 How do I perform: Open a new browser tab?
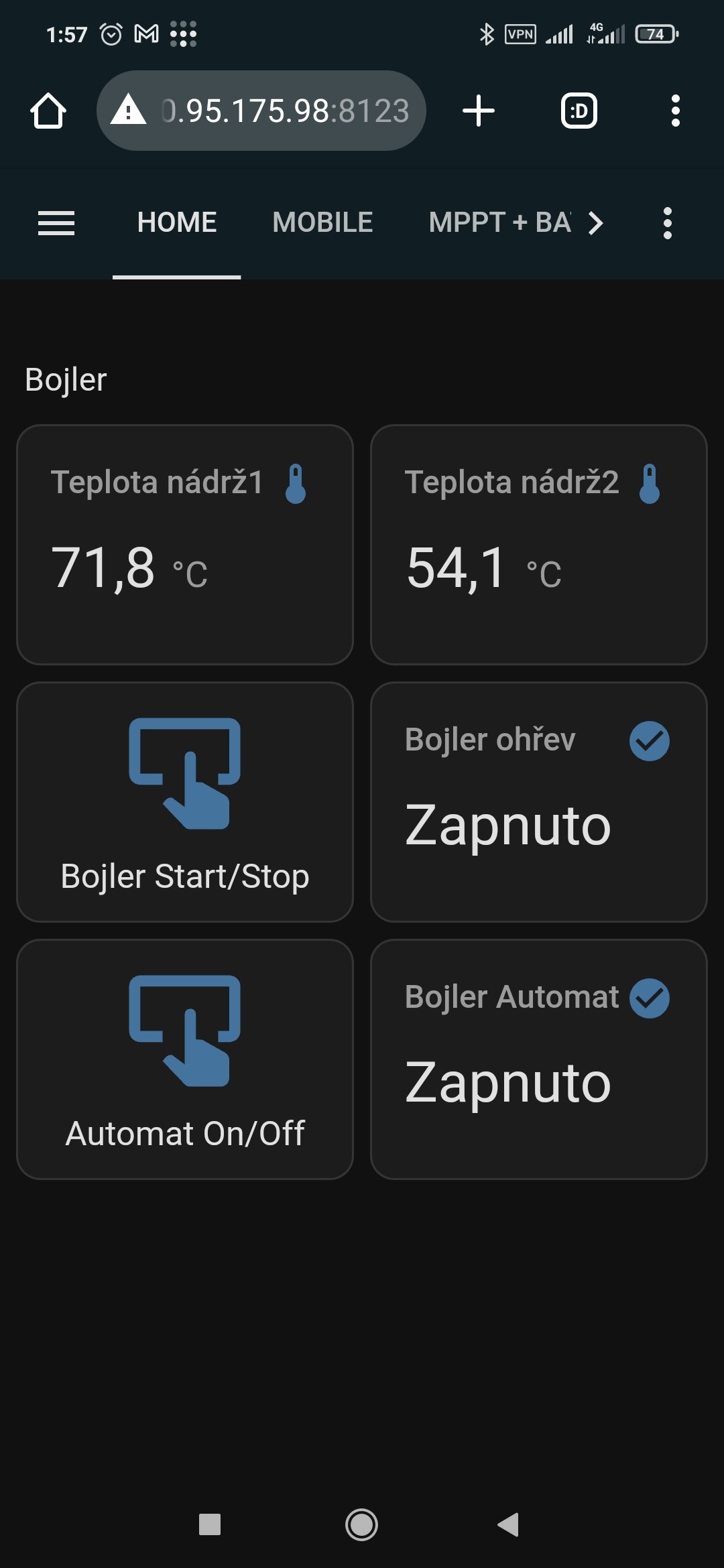[479, 111]
